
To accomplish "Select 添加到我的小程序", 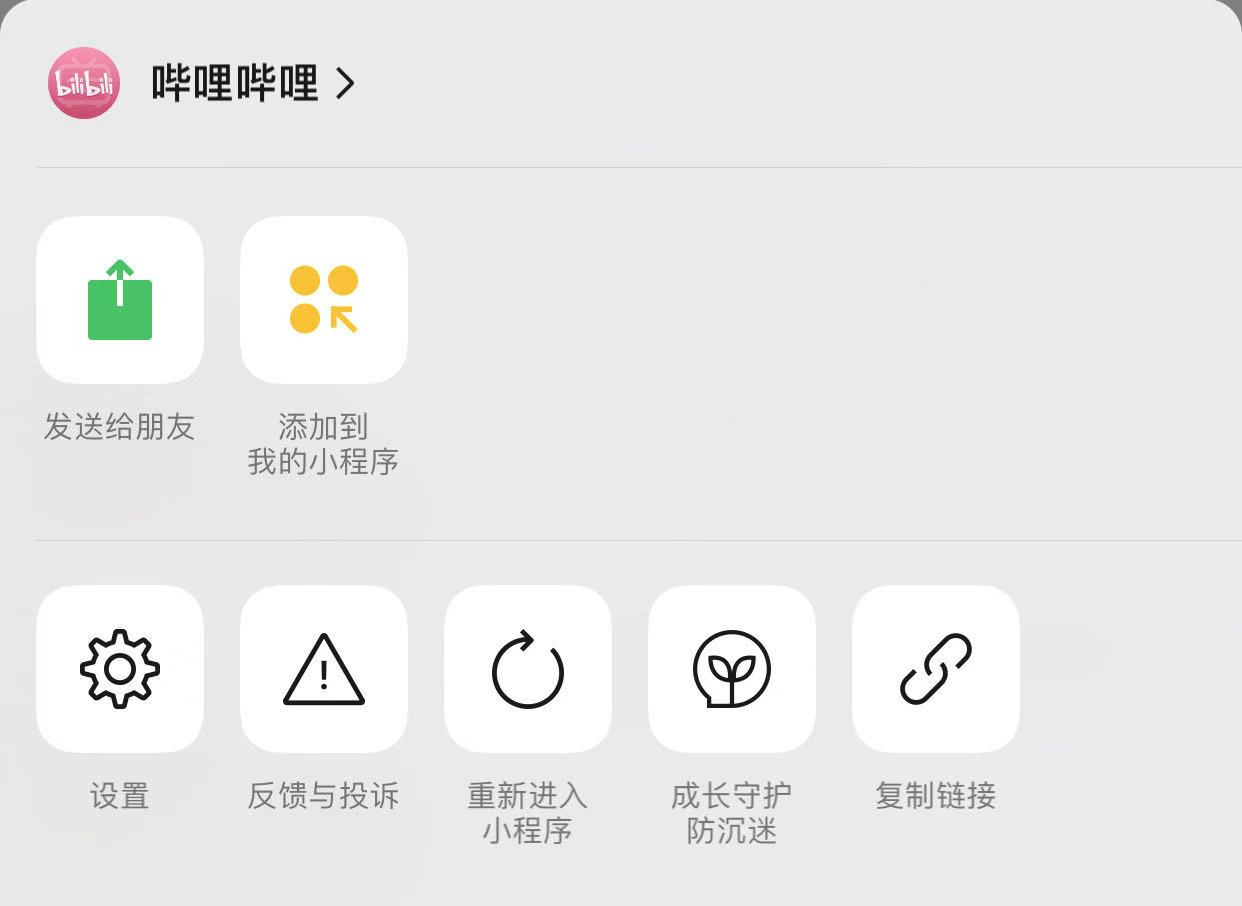I will pyautogui.click(x=324, y=301).
